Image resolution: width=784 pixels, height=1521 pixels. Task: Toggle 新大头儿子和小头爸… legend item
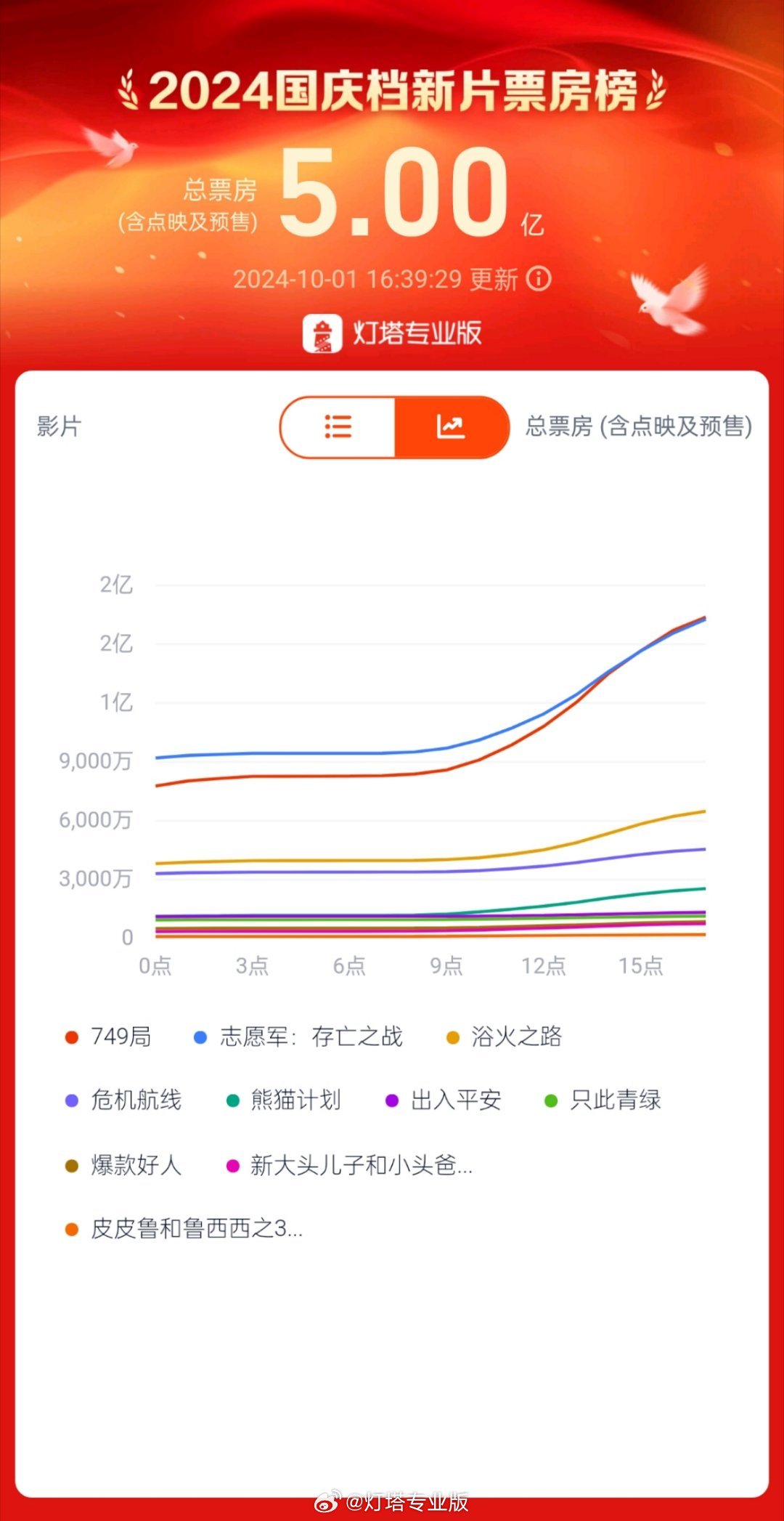pos(349,1165)
